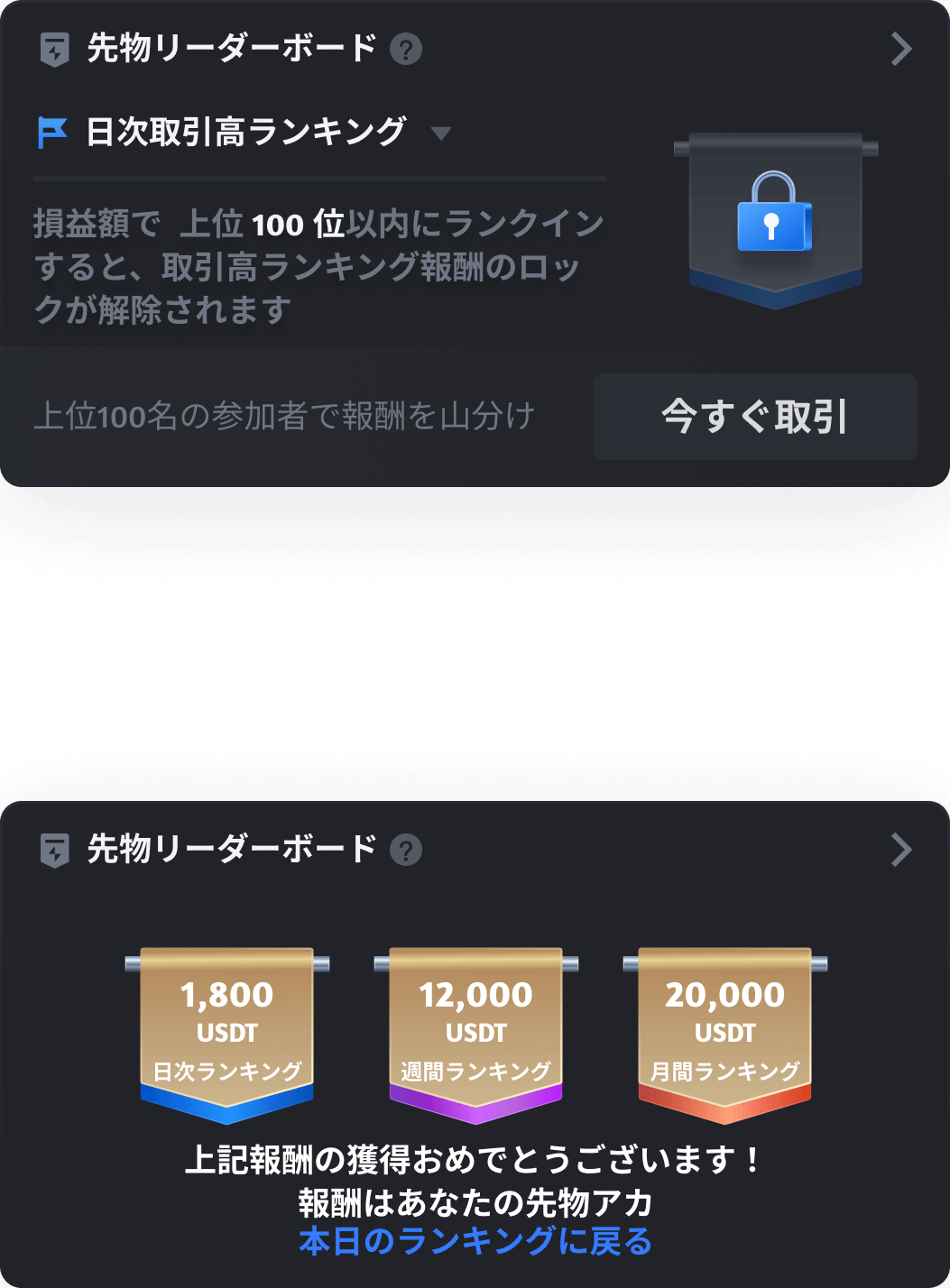Tap help icon in the USDT rewards card
The width and height of the screenshot is (950, 1288).
pyautogui.click(x=406, y=850)
